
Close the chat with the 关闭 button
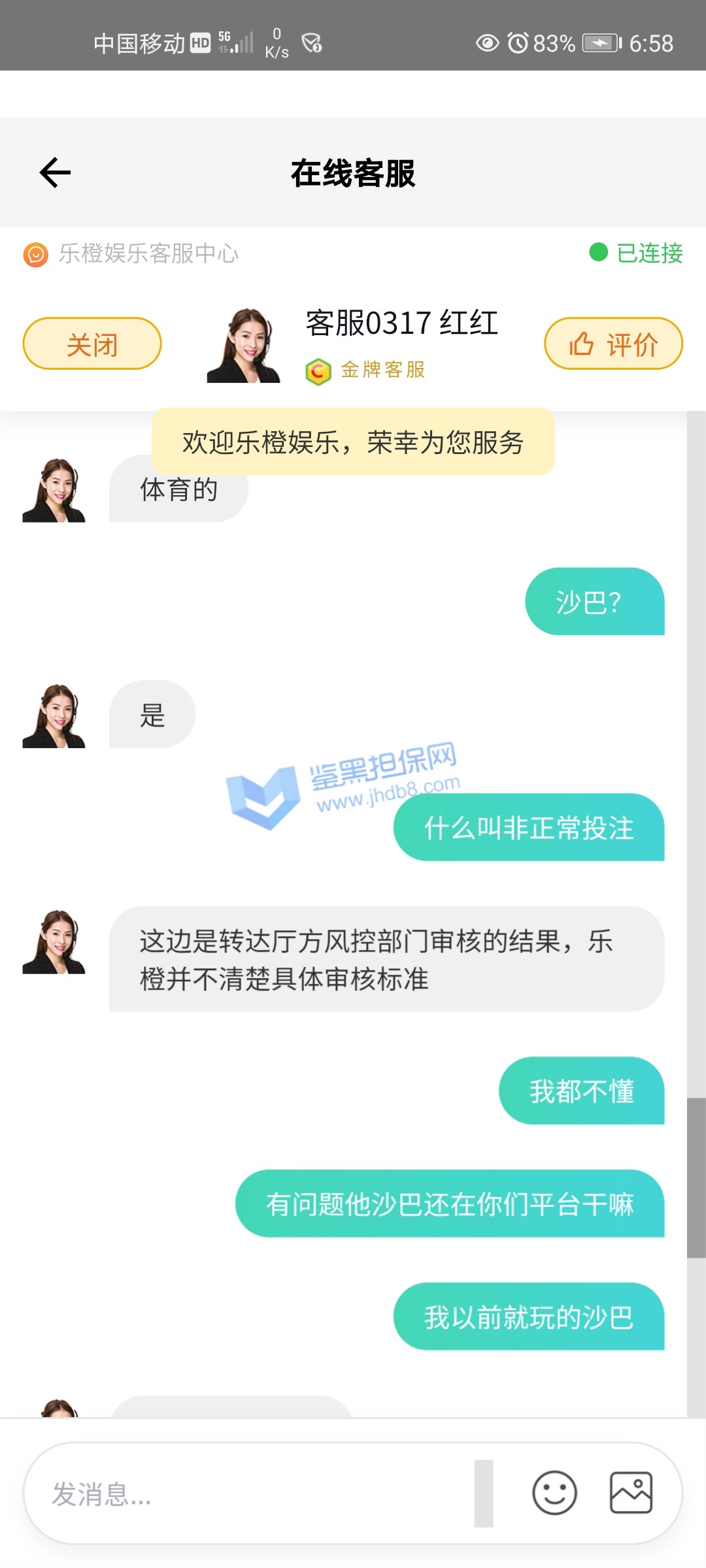pos(92,344)
